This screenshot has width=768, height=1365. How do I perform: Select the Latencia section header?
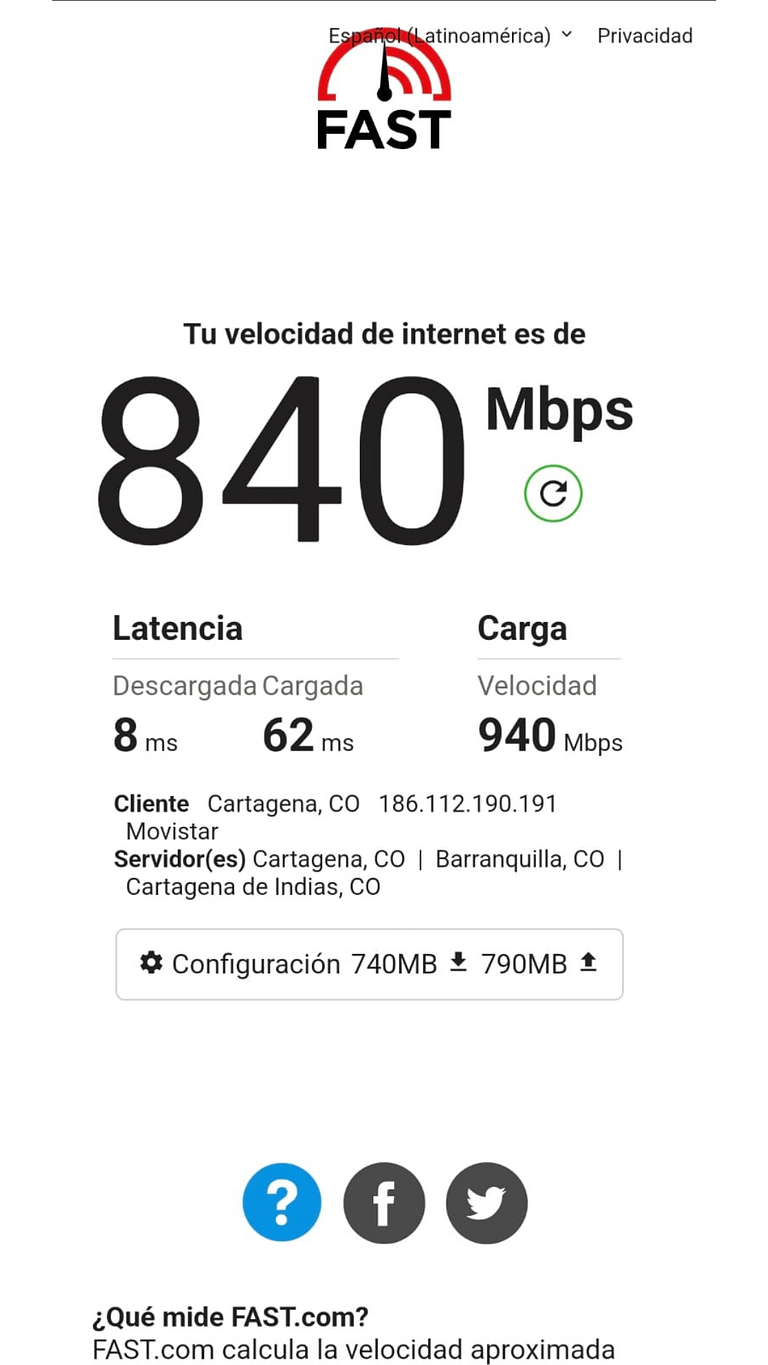(x=177, y=628)
